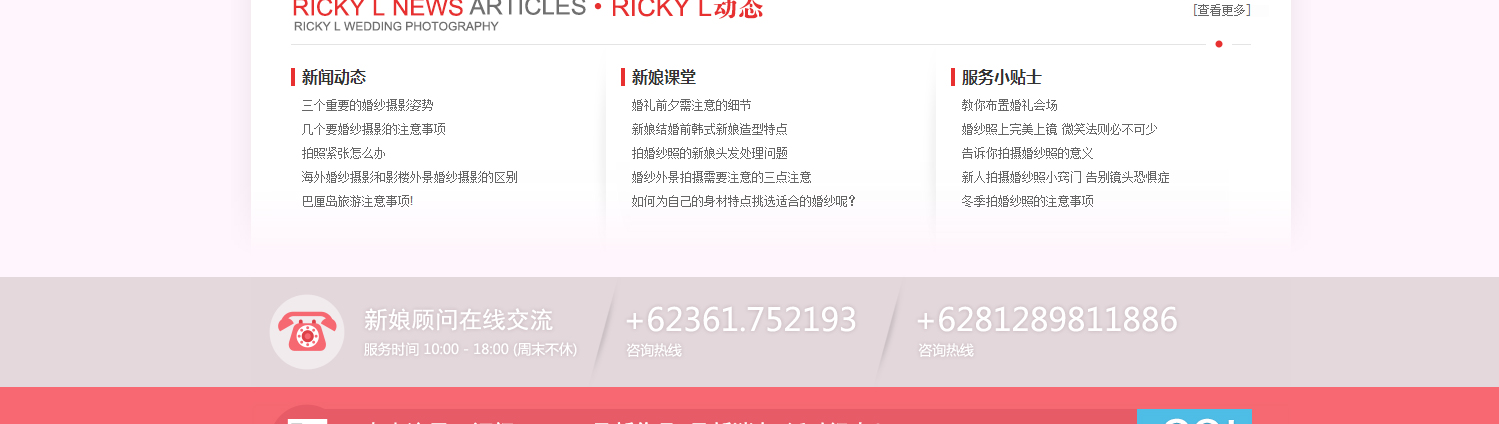This screenshot has width=1499, height=424.
Task: View 告诉你拍摄婚纱照的意义
Action: point(1027,153)
